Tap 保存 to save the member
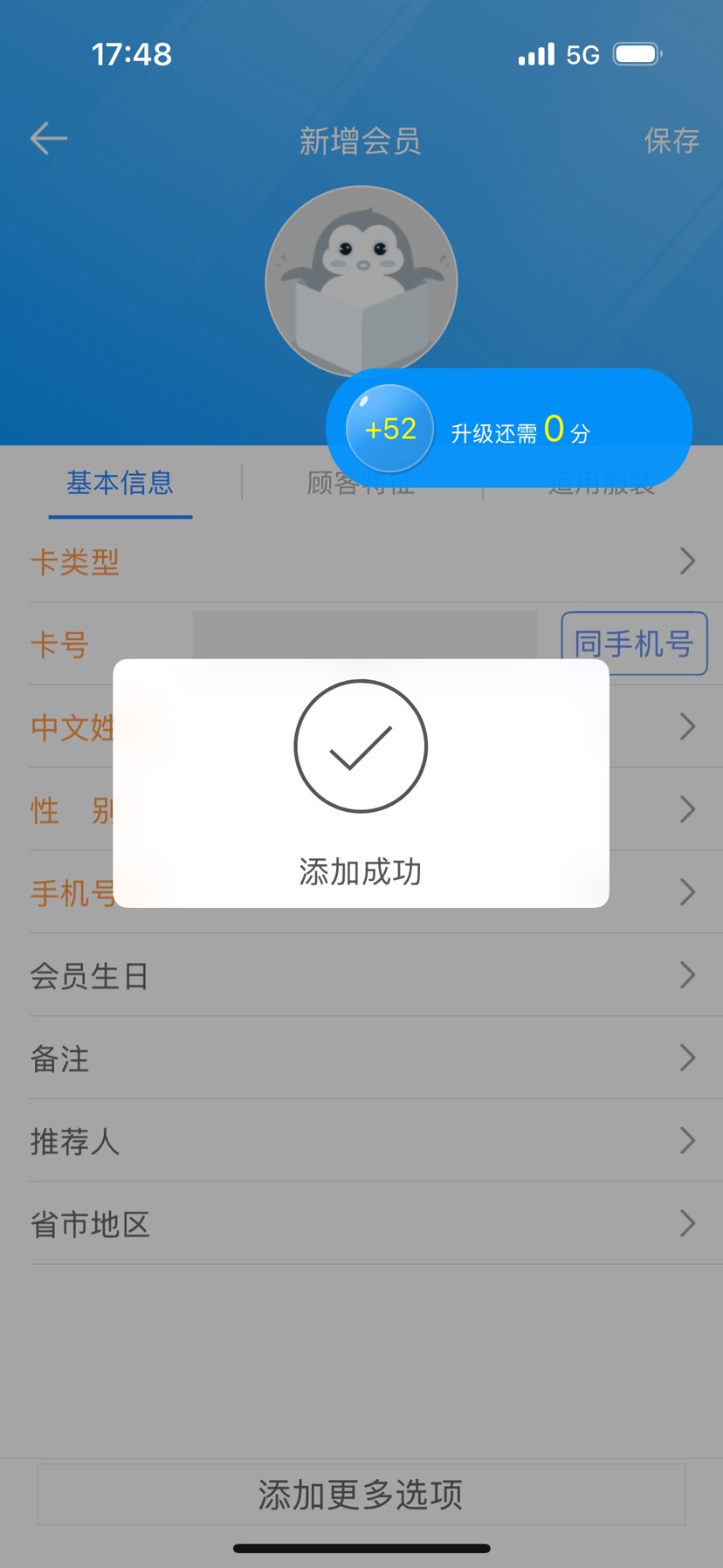 coord(671,141)
